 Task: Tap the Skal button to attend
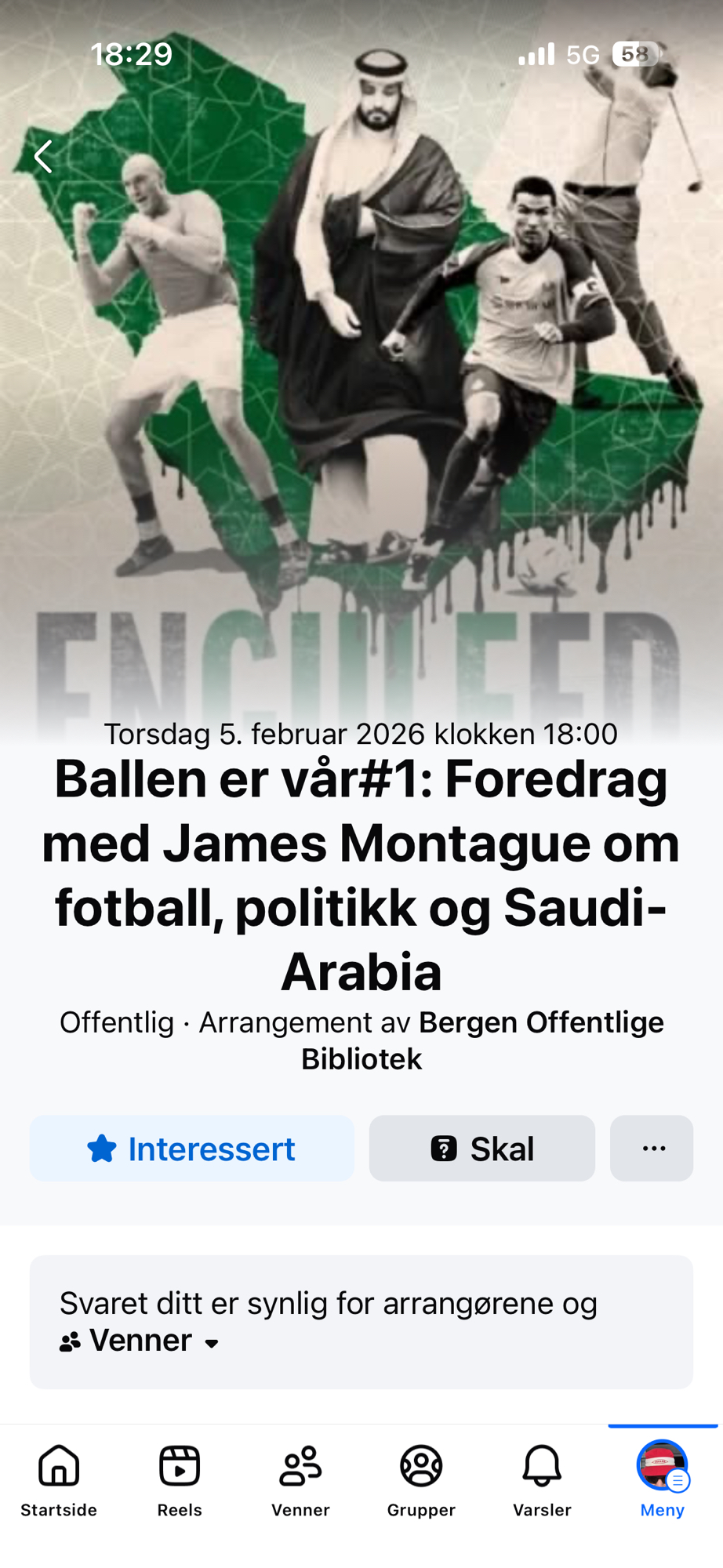click(481, 1149)
